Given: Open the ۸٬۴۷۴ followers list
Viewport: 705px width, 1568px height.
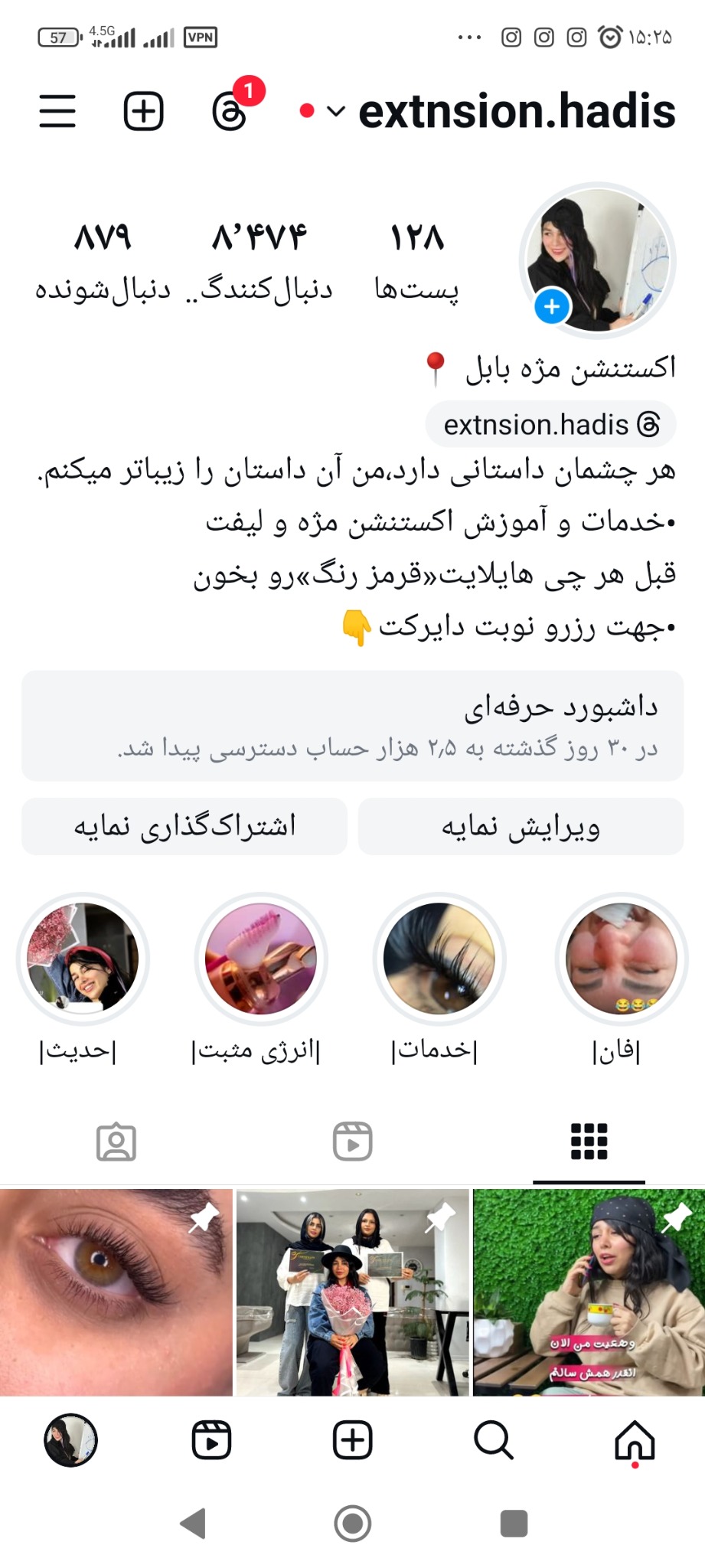Looking at the screenshot, I should tap(259, 259).
